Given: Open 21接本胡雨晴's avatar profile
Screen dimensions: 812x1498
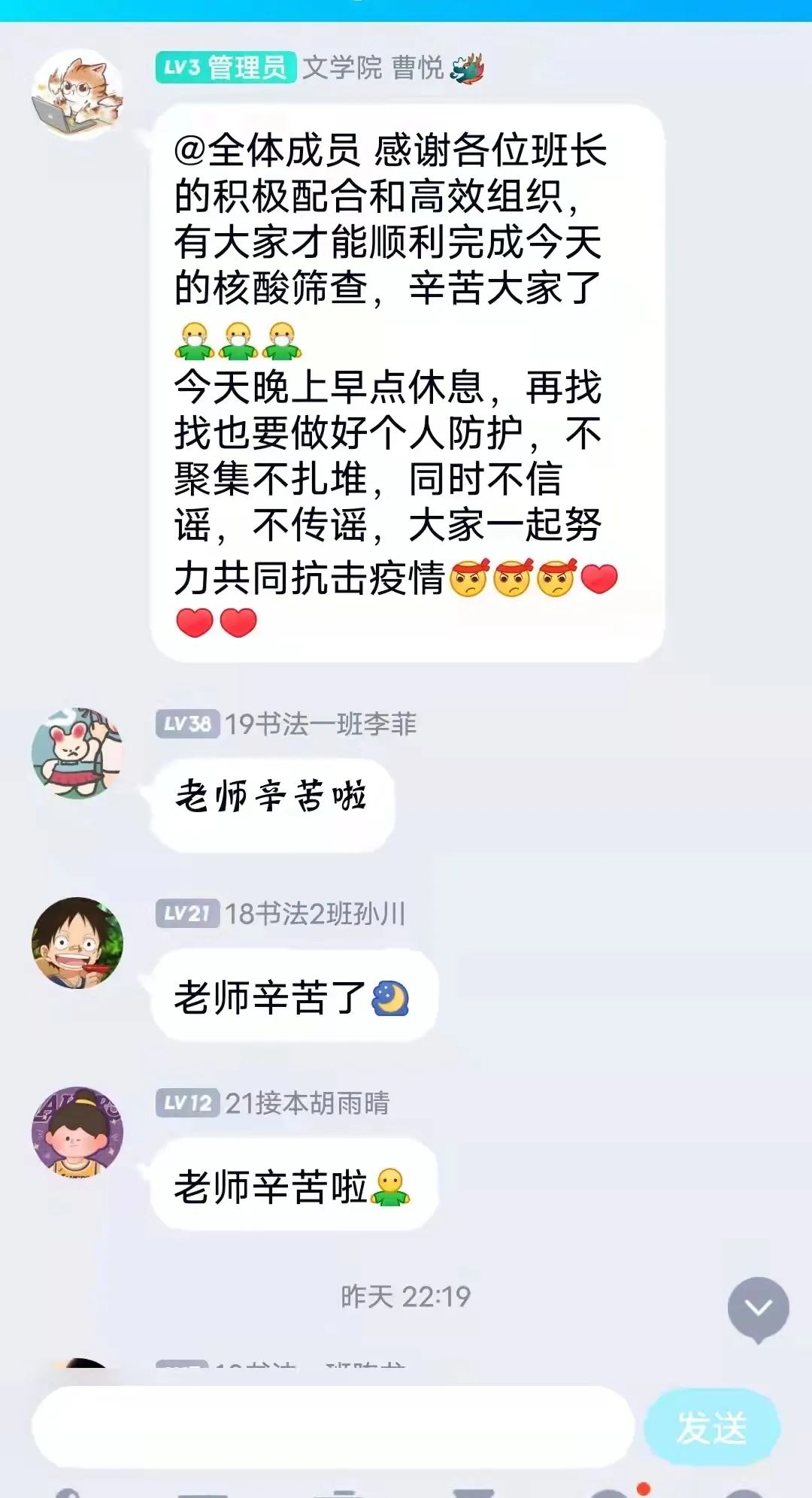Looking at the screenshot, I should [x=77, y=1132].
